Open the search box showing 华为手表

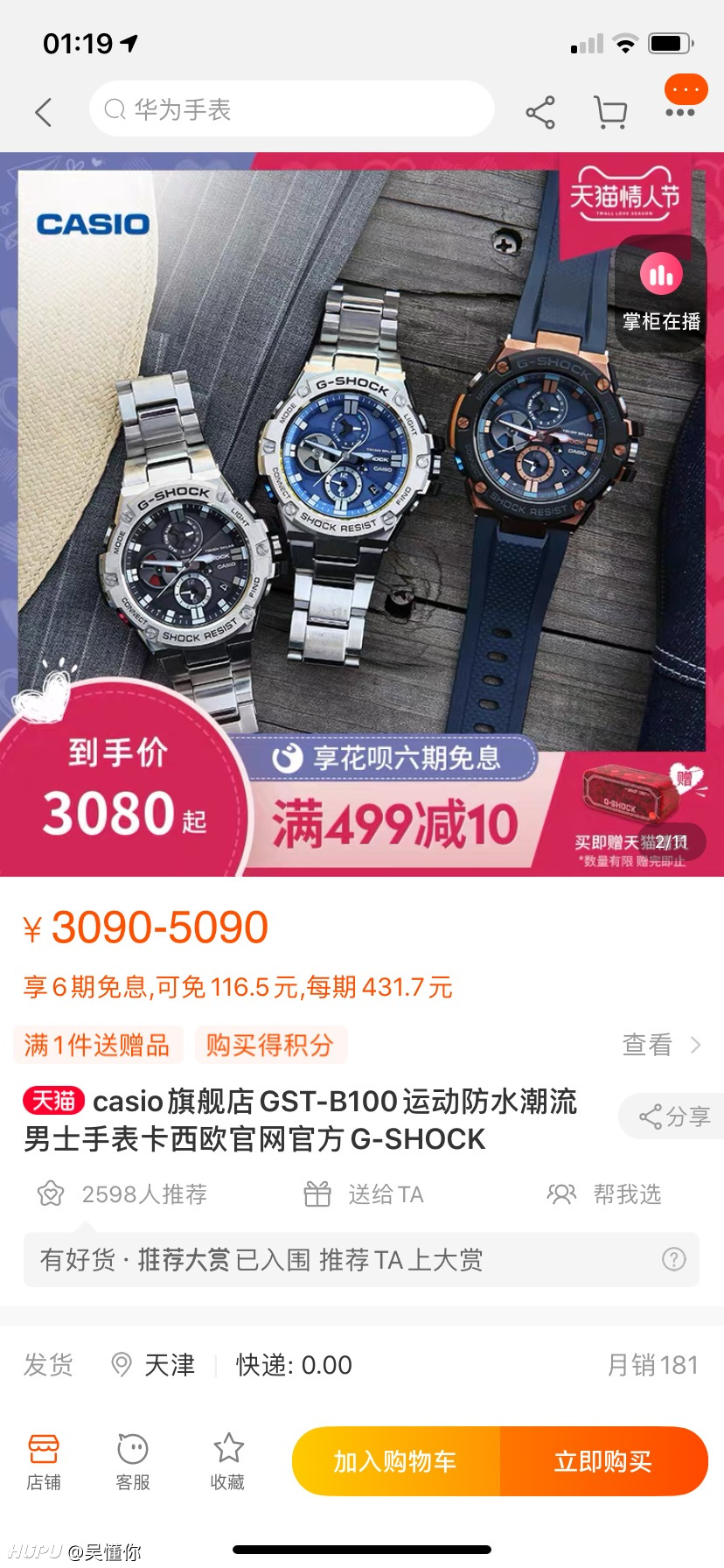(292, 109)
